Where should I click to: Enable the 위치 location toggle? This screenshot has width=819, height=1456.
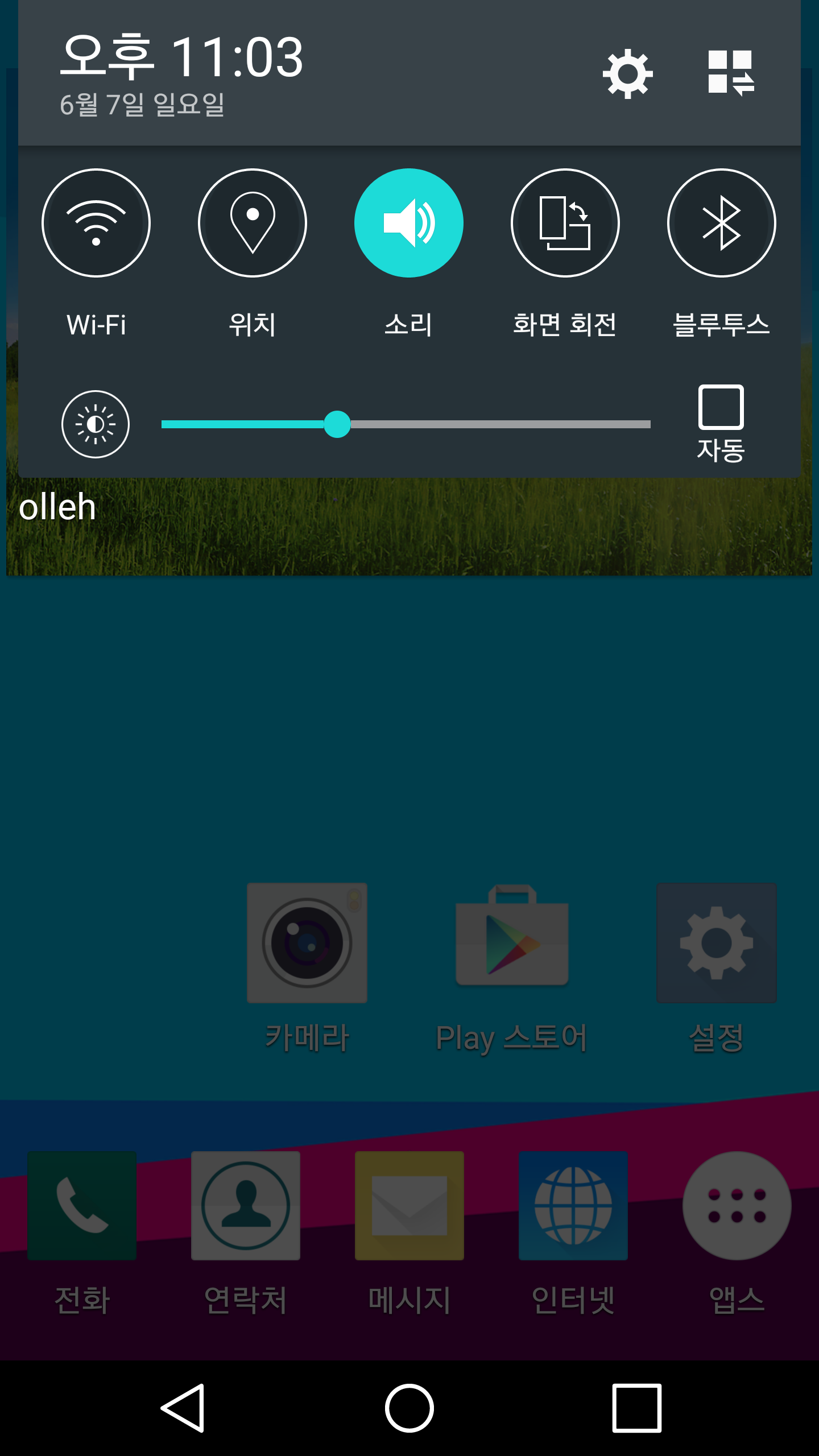[253, 223]
